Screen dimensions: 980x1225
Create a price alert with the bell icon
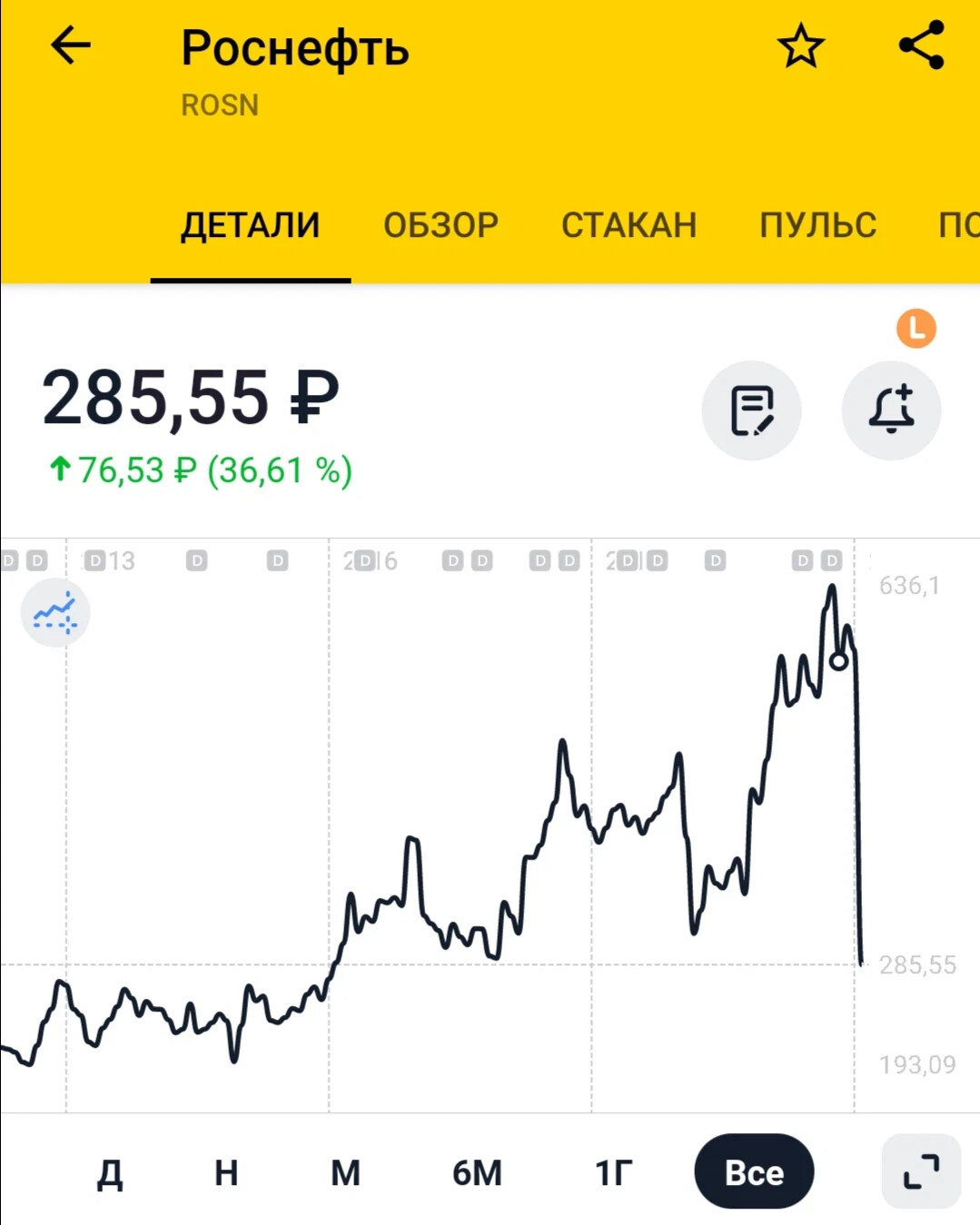click(x=891, y=410)
